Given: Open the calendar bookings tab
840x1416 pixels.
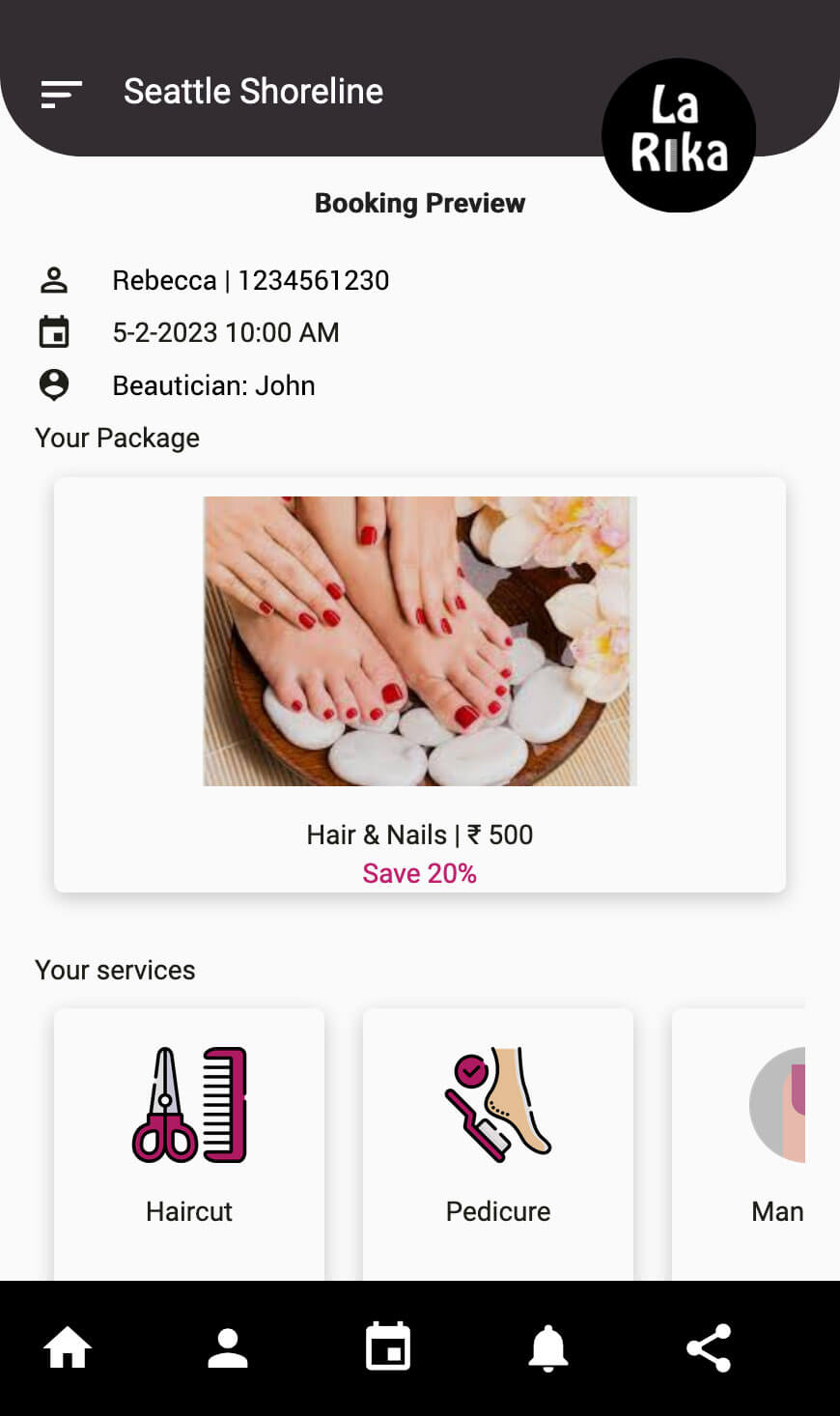Looking at the screenshot, I should [x=388, y=1347].
